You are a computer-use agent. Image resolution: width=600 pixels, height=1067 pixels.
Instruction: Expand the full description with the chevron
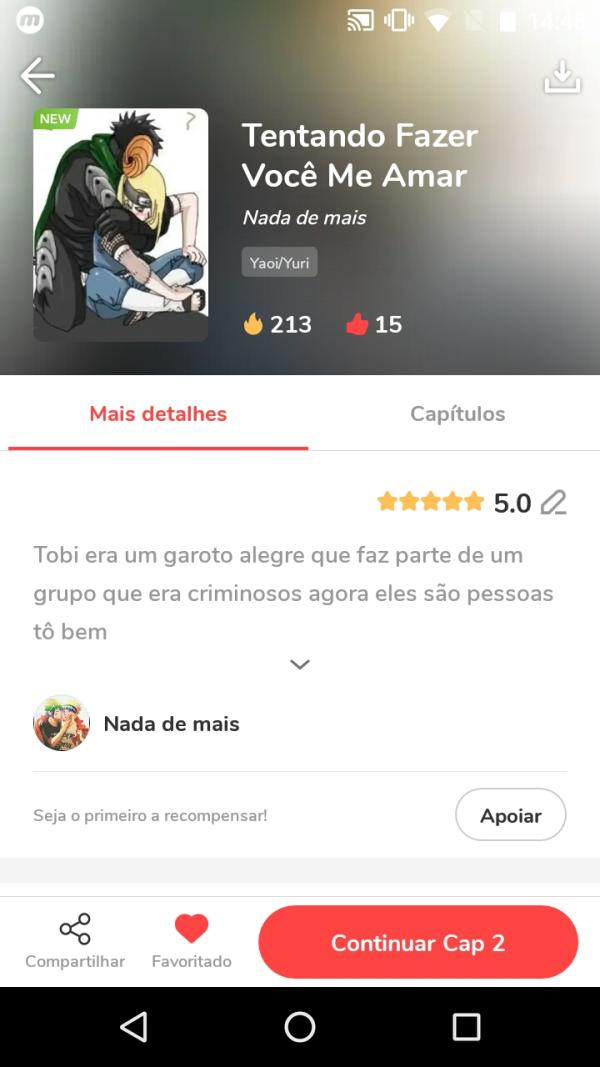tap(300, 665)
